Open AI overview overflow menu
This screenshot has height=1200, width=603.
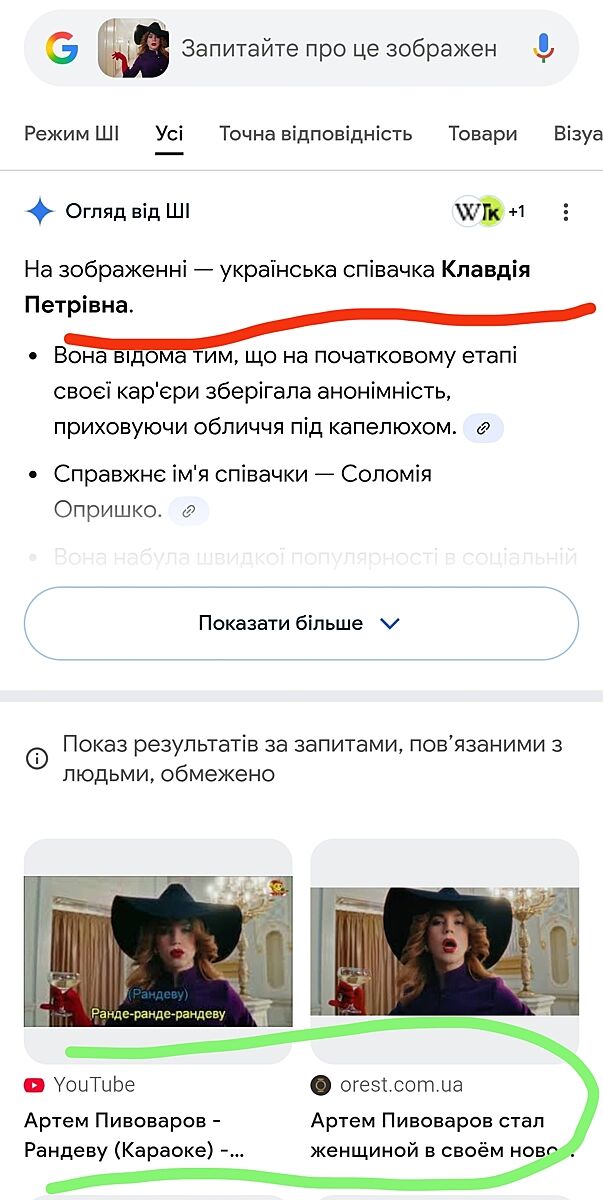(x=566, y=212)
